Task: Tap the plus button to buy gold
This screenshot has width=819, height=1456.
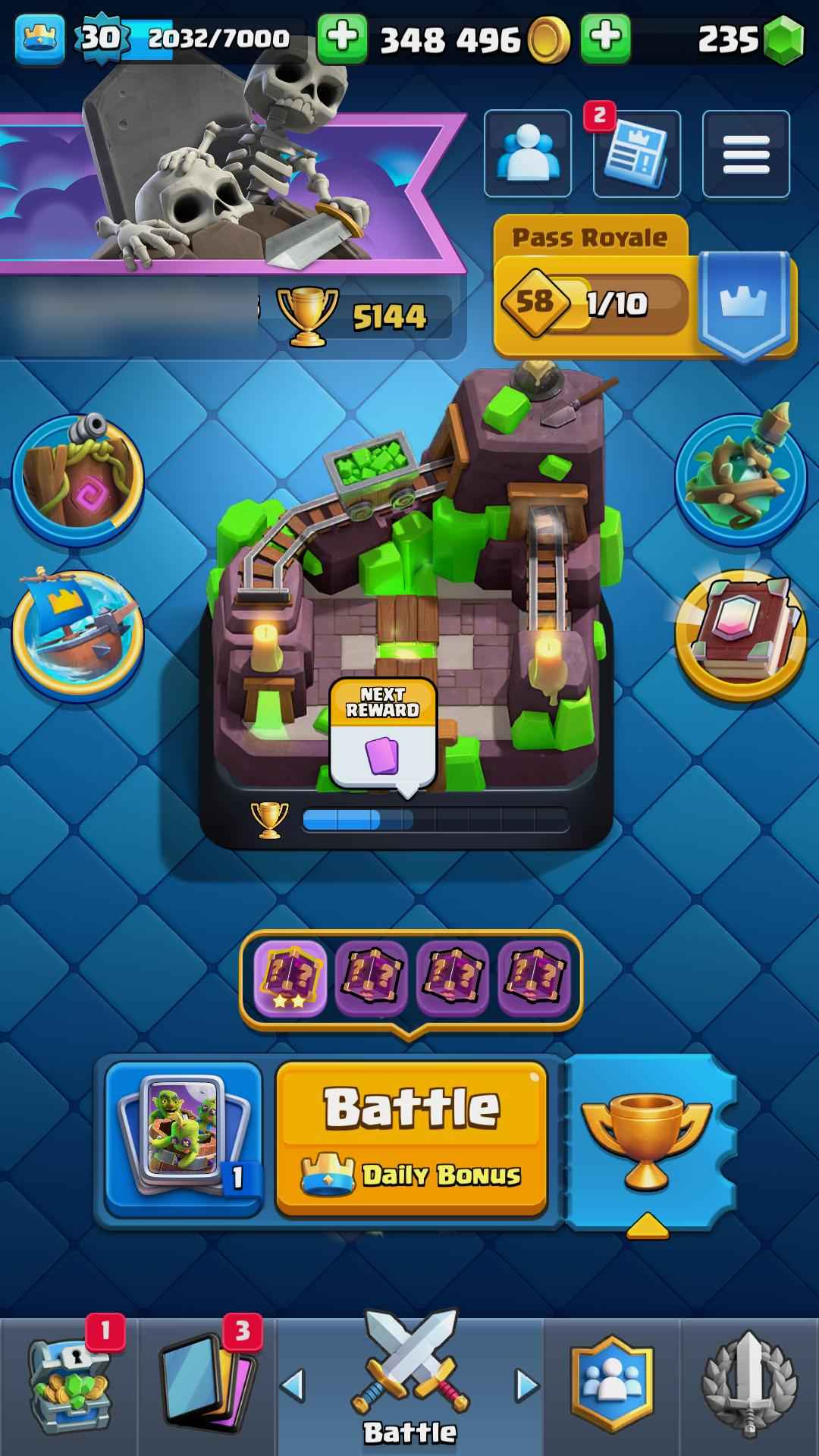Action: click(x=605, y=37)
